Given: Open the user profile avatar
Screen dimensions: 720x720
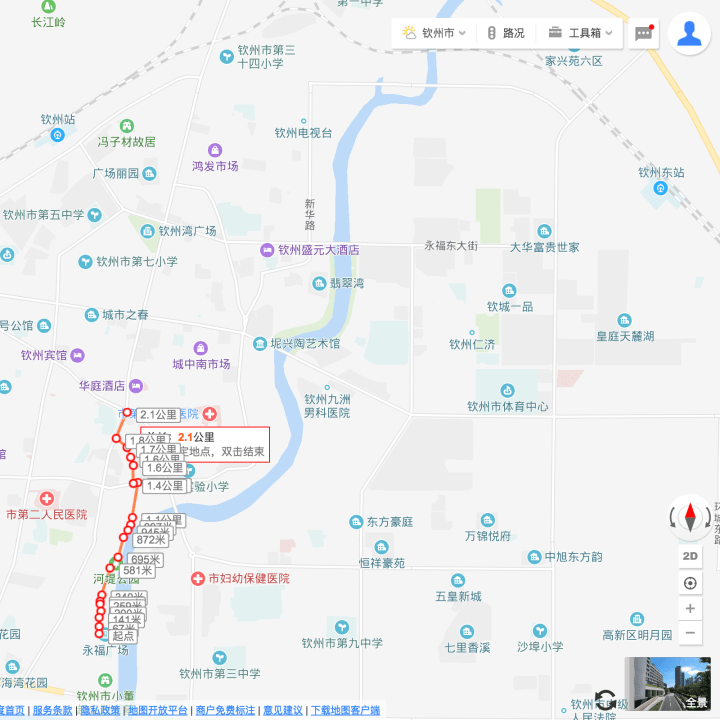Looking at the screenshot, I should (689, 33).
